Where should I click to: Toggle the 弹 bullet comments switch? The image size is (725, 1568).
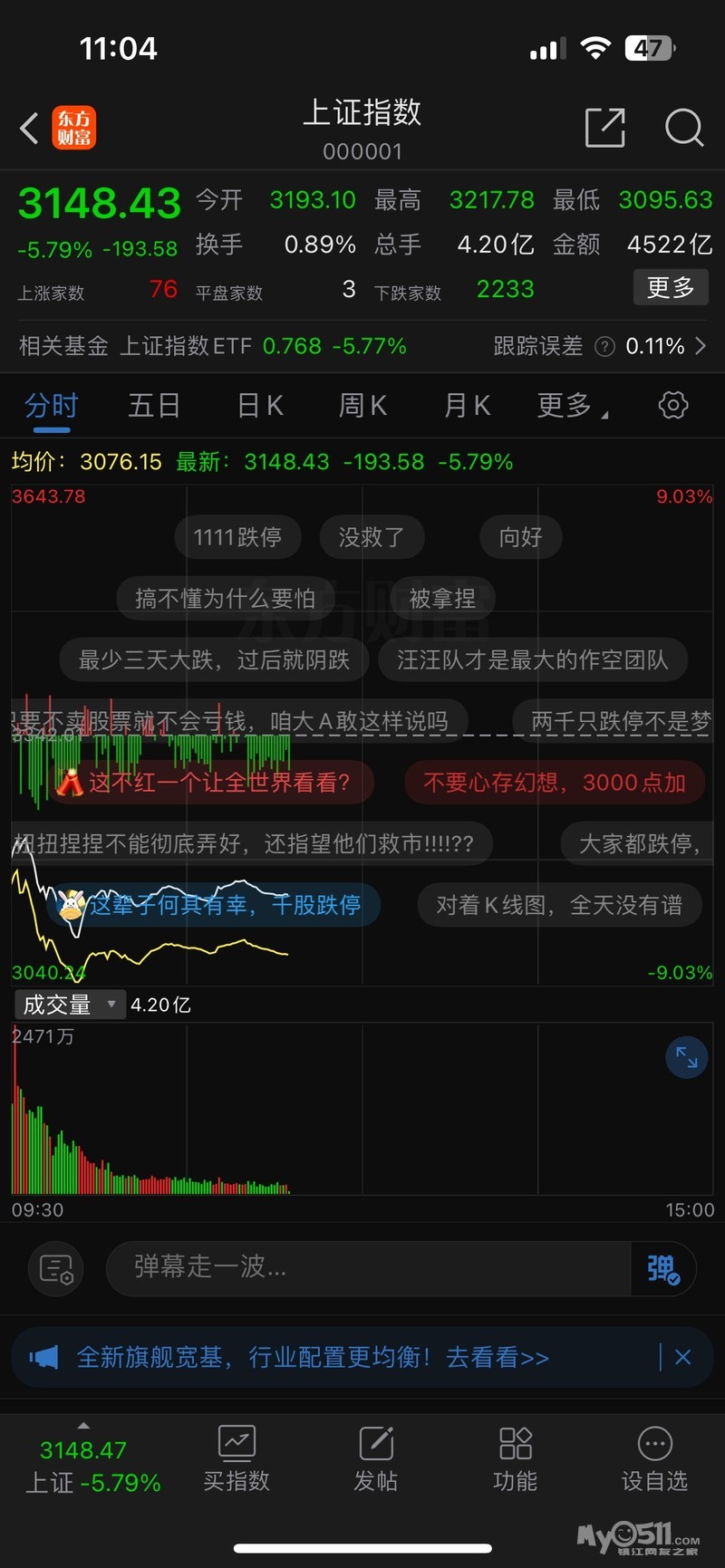[663, 1268]
